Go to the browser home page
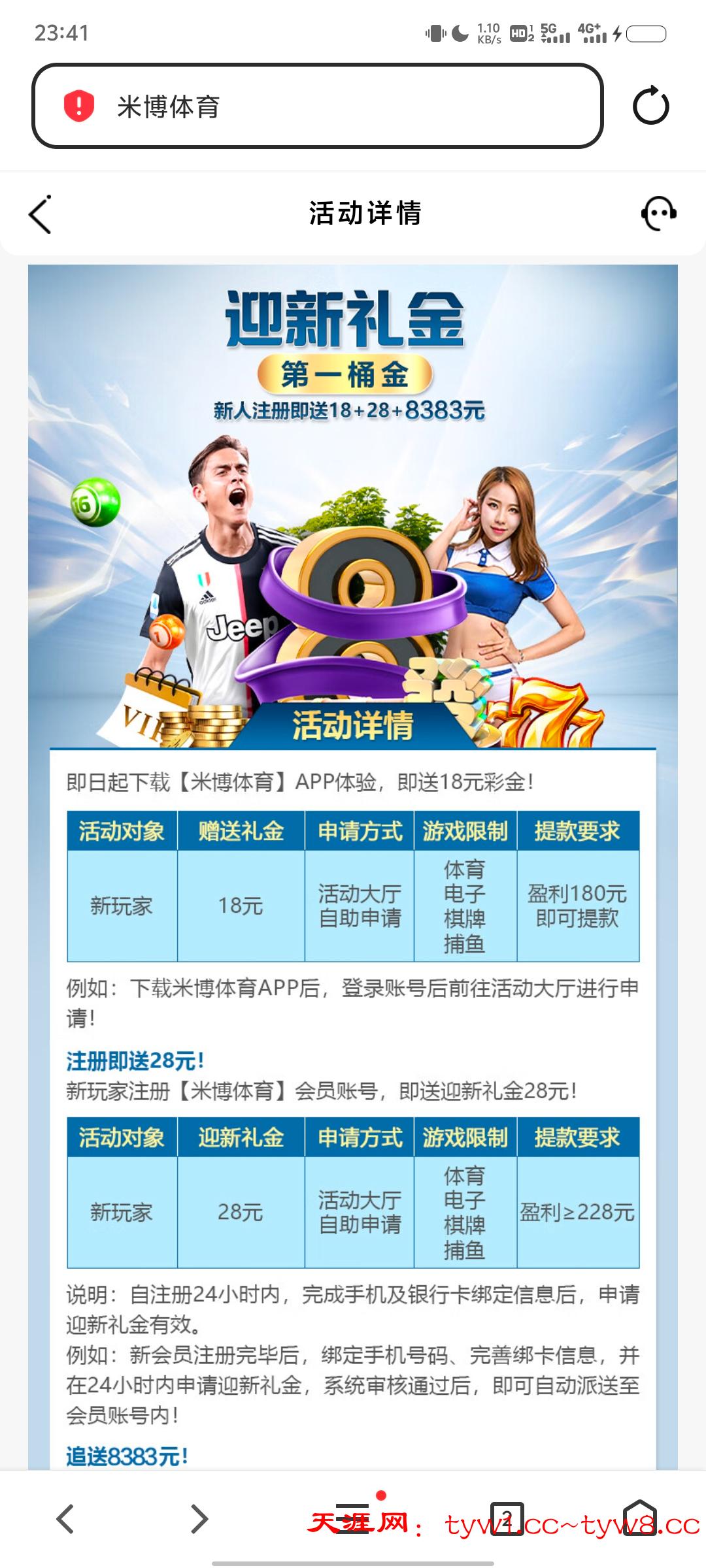Viewport: 706px width, 1568px height. point(639,1518)
